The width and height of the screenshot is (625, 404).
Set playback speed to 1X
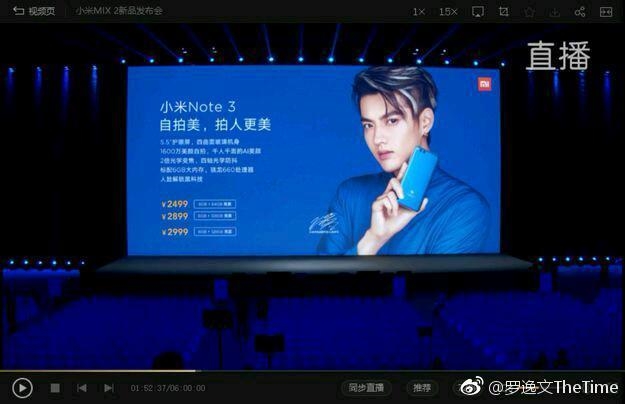[x=419, y=12]
